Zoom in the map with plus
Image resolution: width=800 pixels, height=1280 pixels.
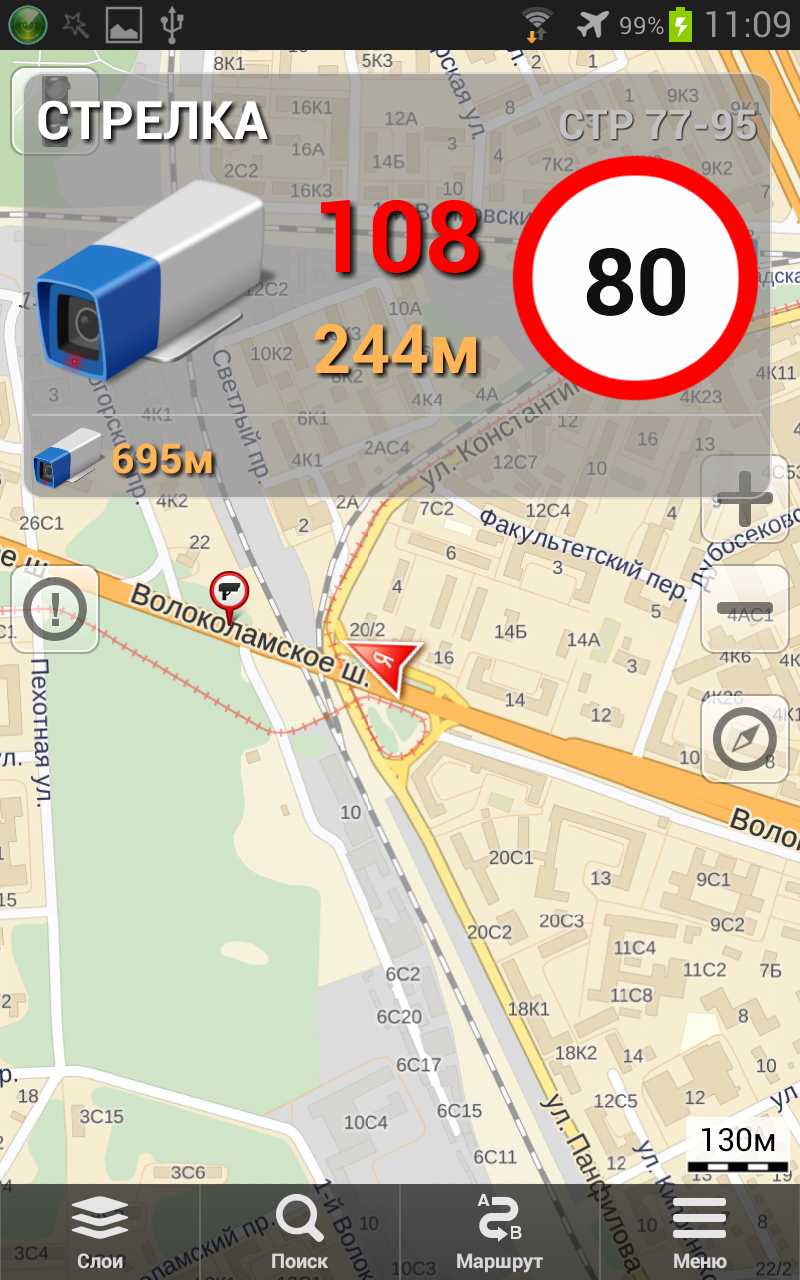(x=745, y=498)
